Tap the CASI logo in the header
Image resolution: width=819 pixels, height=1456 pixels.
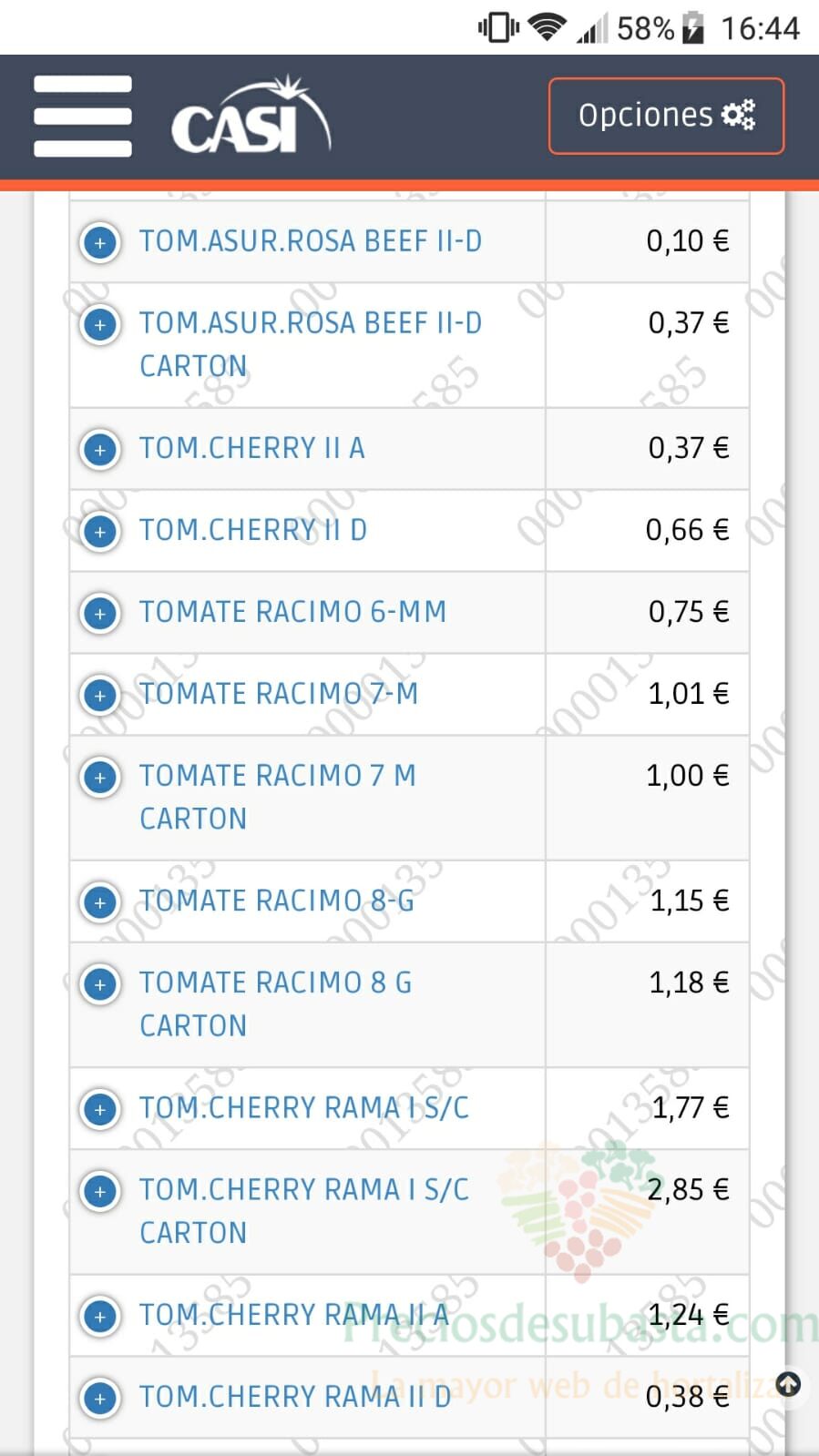tap(251, 116)
